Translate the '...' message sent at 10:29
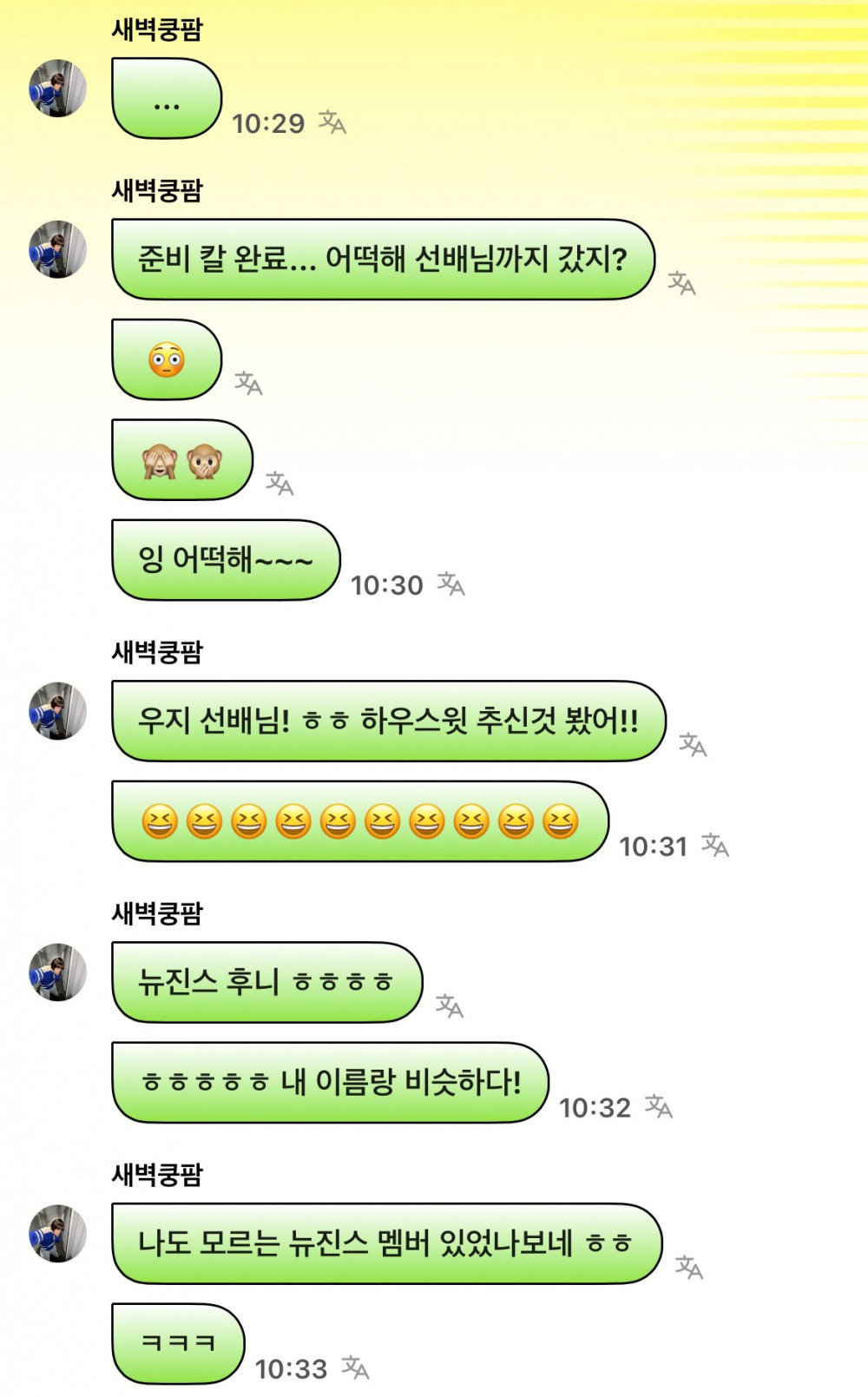The width and height of the screenshot is (868, 1397). tap(332, 122)
